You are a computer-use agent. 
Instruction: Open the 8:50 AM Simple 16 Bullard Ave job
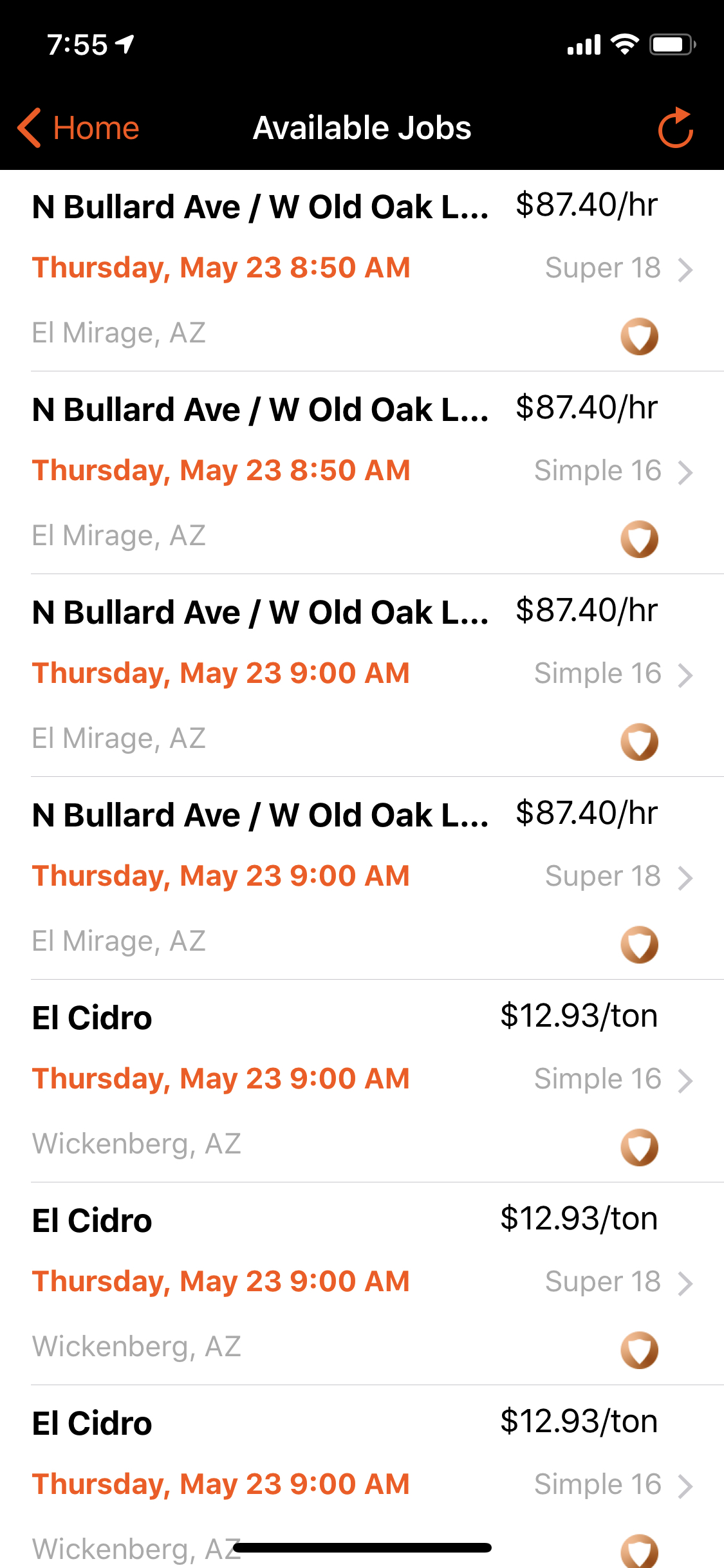(362, 473)
